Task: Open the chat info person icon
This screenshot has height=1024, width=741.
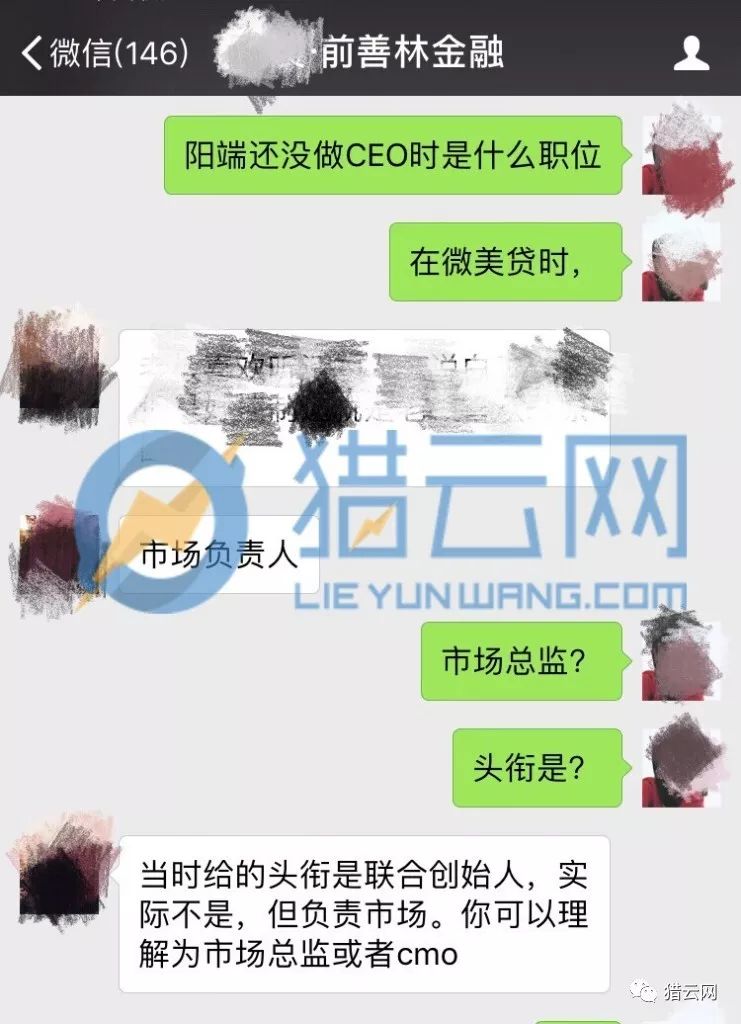Action: (690, 53)
